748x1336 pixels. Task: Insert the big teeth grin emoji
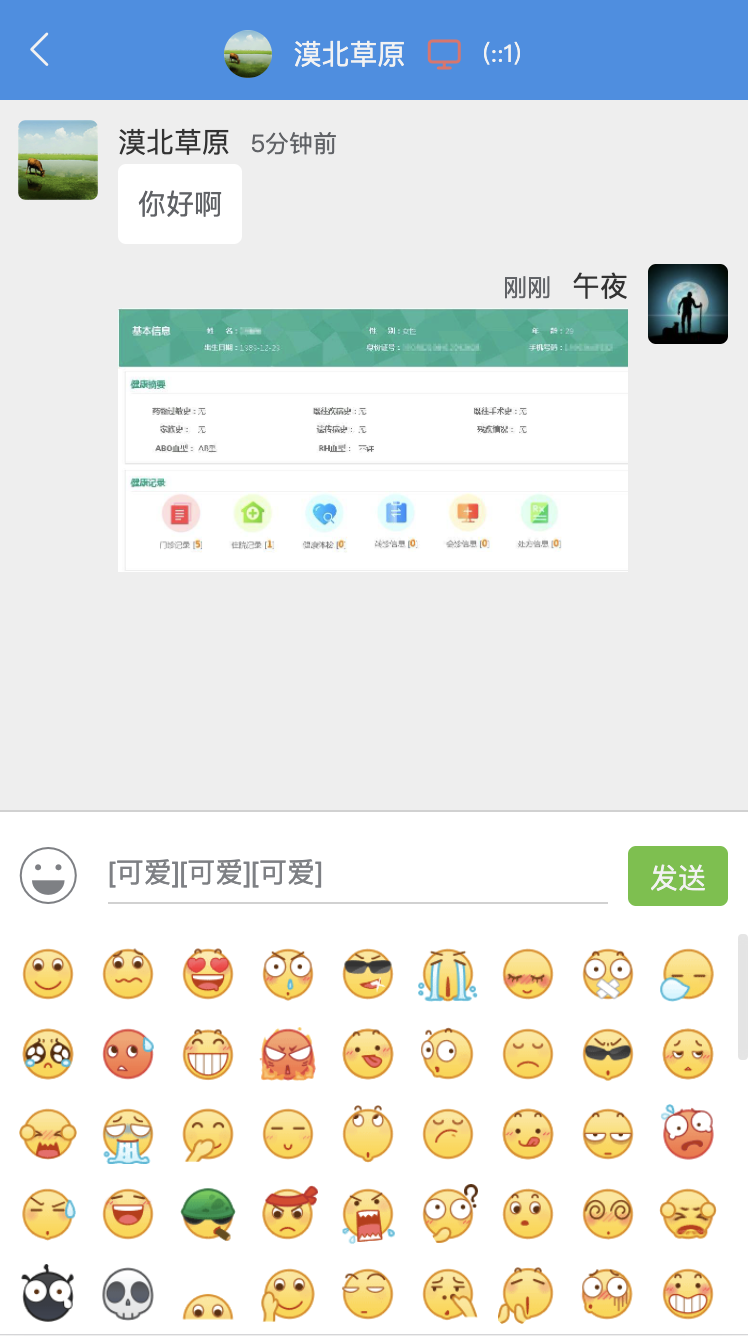(208, 1054)
